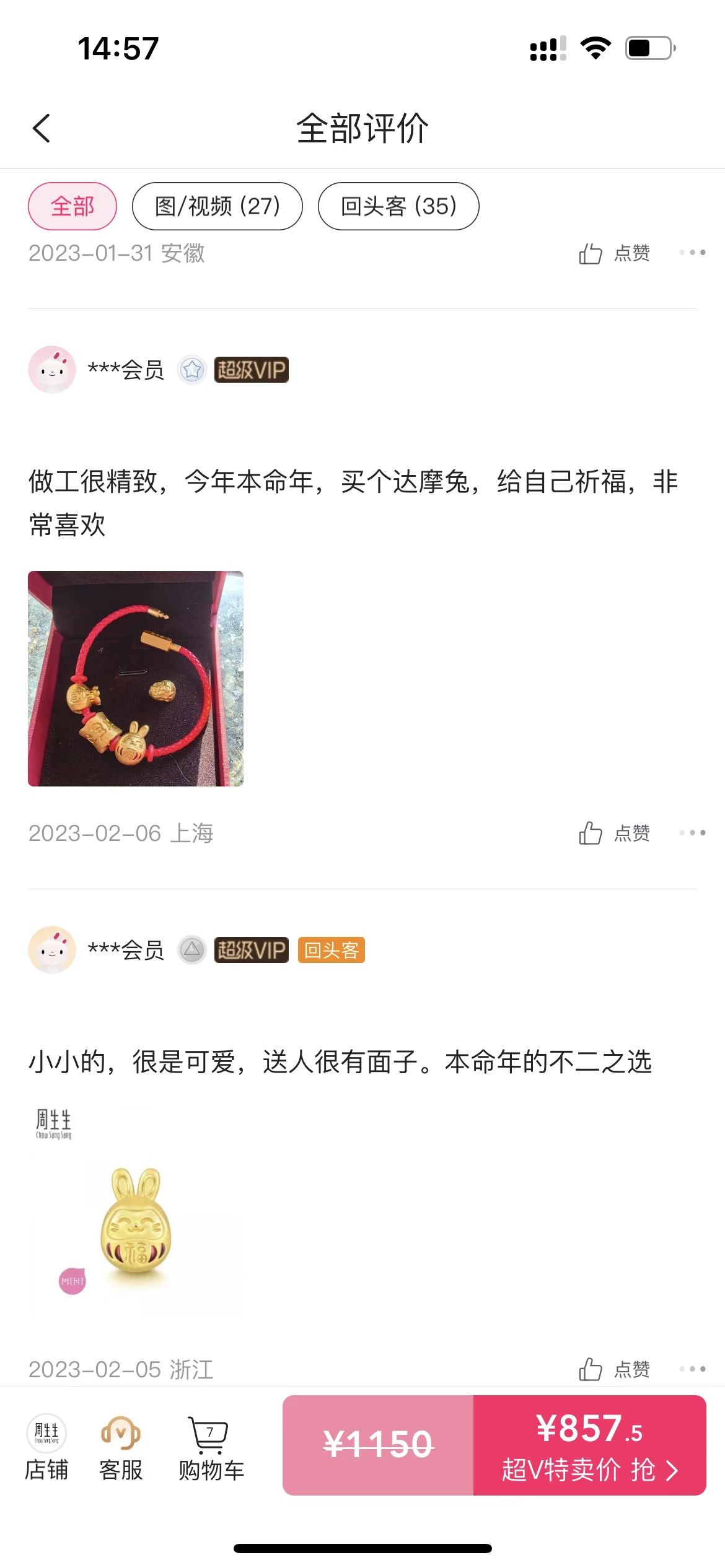Like the review dated 2023-02-06 上海
The width and height of the screenshot is (725, 1568).
tap(613, 834)
